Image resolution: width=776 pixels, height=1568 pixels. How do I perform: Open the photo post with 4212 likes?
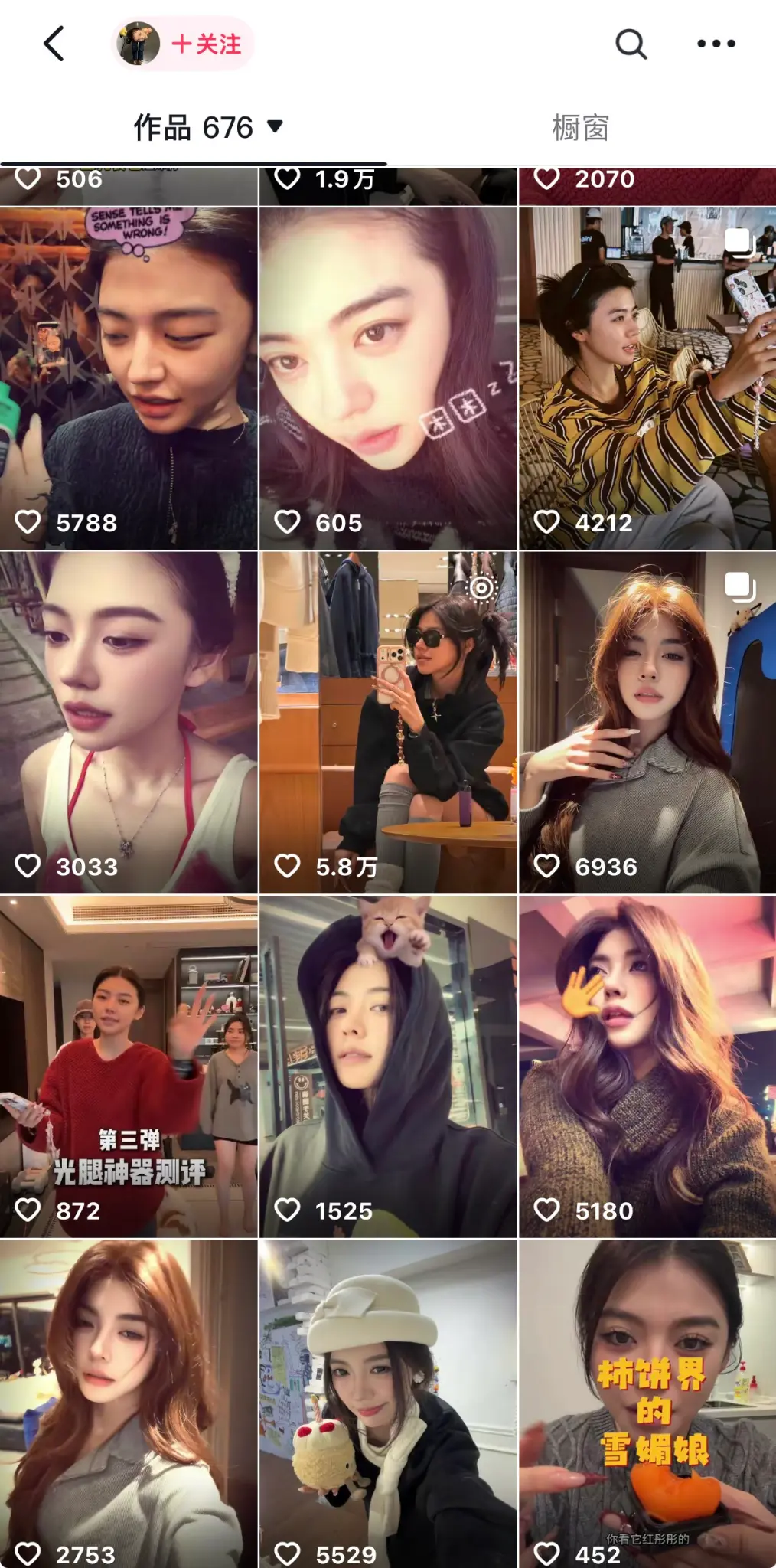pos(647,378)
